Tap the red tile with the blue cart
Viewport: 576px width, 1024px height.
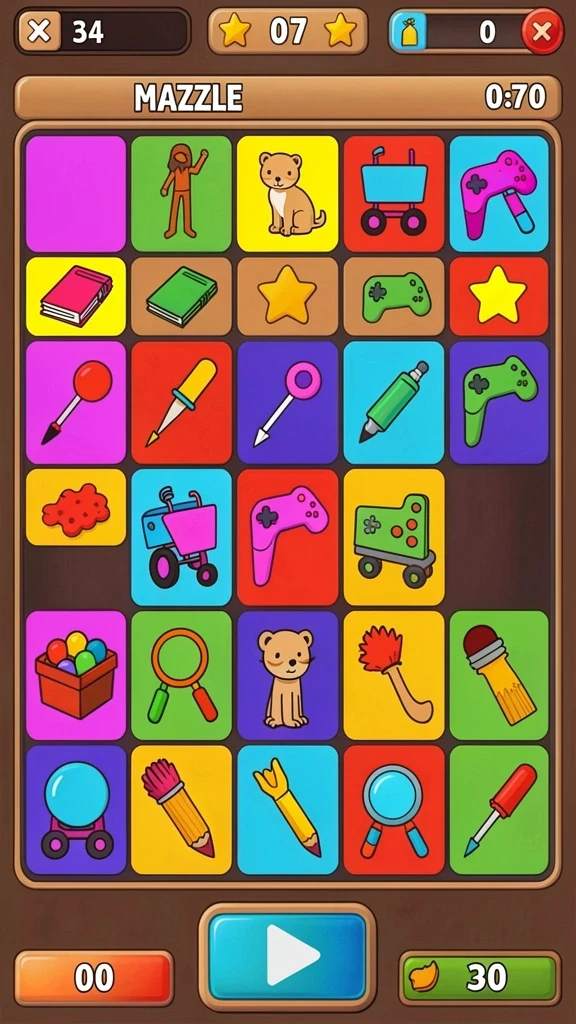[394, 194]
